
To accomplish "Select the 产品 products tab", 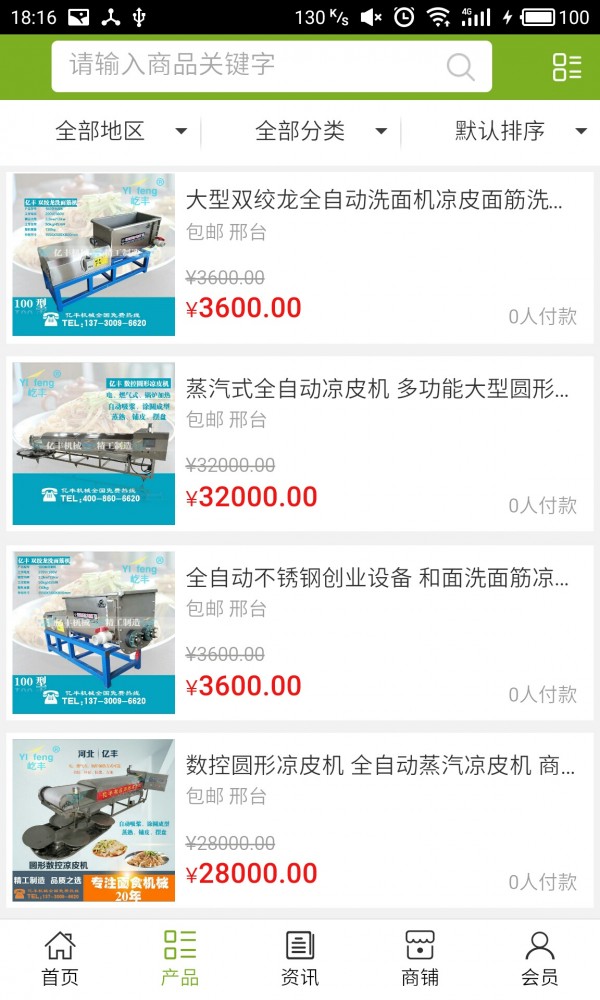I will tap(180, 958).
